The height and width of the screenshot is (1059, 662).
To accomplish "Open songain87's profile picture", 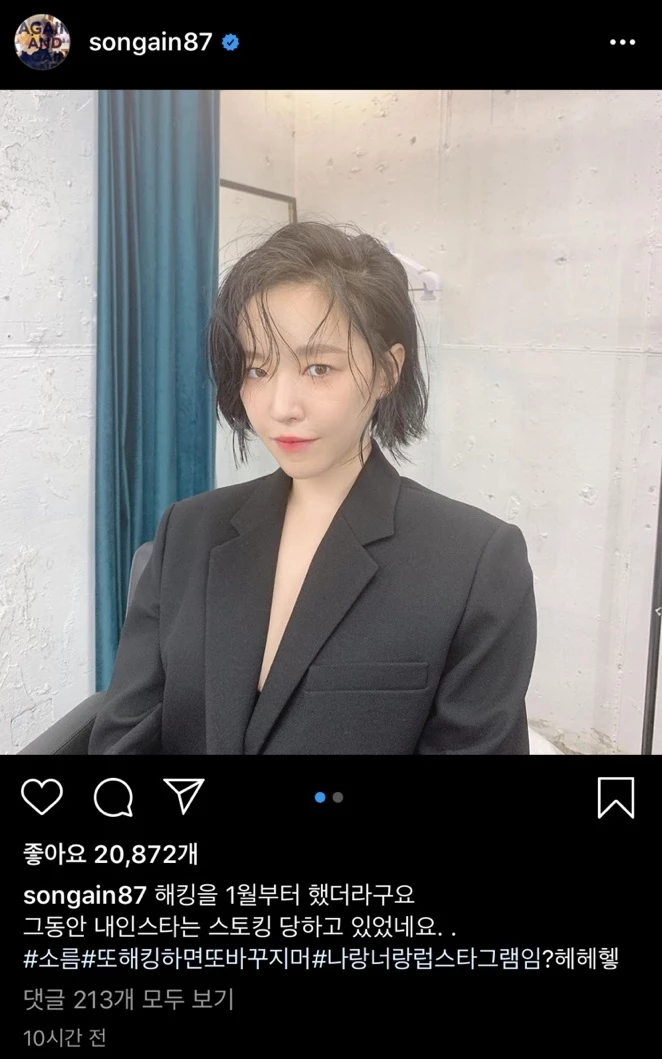I will pos(42,42).
